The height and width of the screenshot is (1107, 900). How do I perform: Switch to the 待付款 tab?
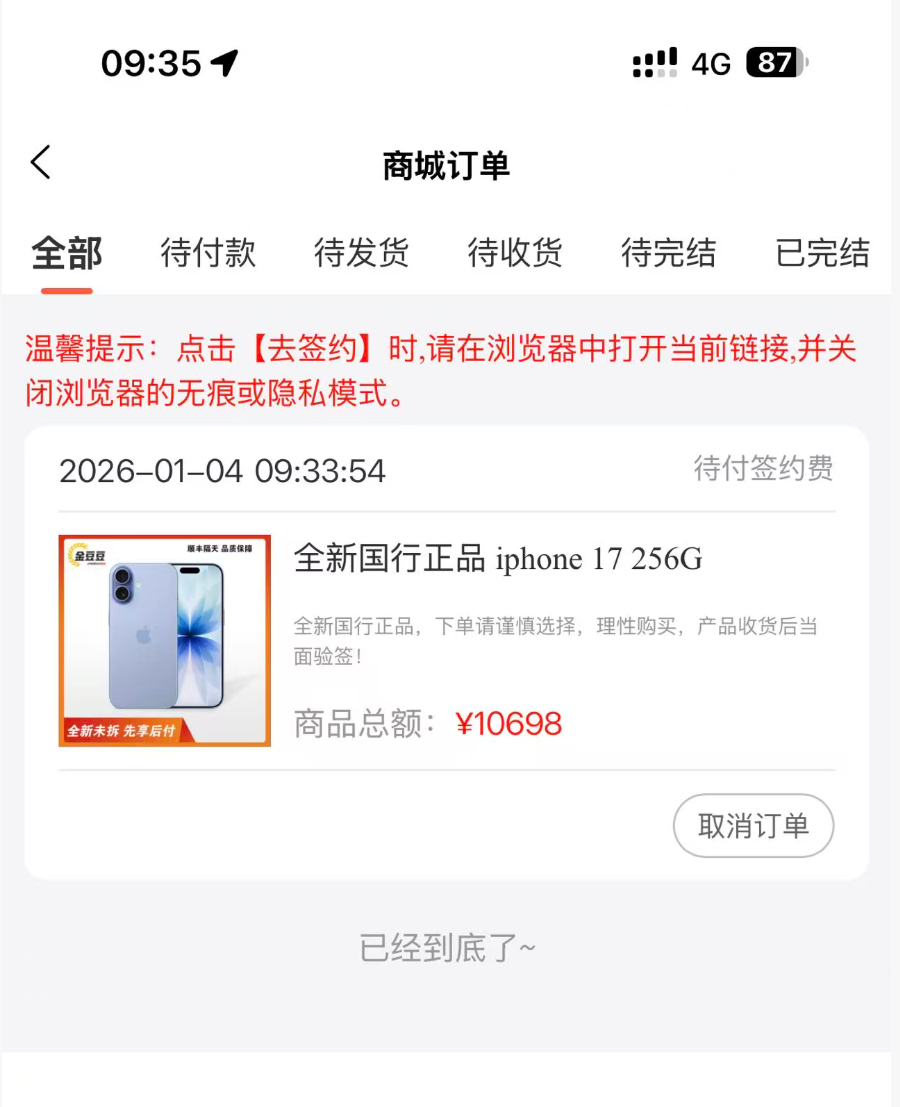pyautogui.click(x=207, y=255)
